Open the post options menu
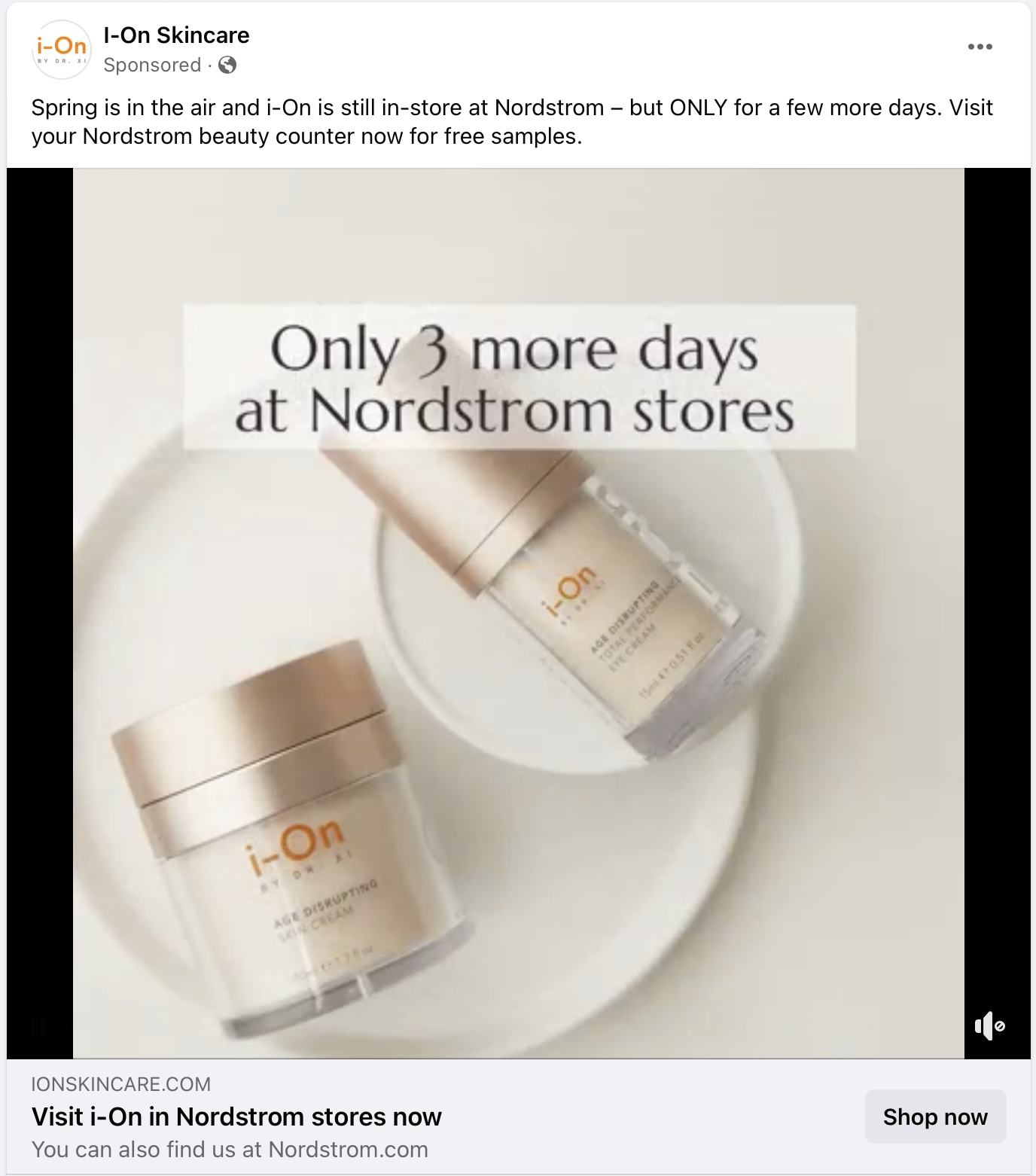This screenshot has width=1036, height=1176. [980, 47]
